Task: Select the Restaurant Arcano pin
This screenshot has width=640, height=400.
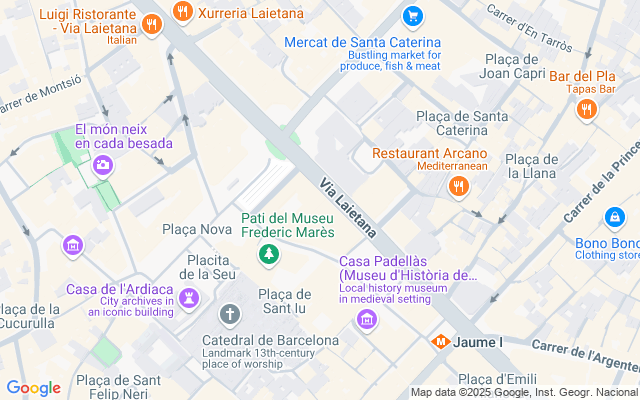Action: [x=458, y=186]
